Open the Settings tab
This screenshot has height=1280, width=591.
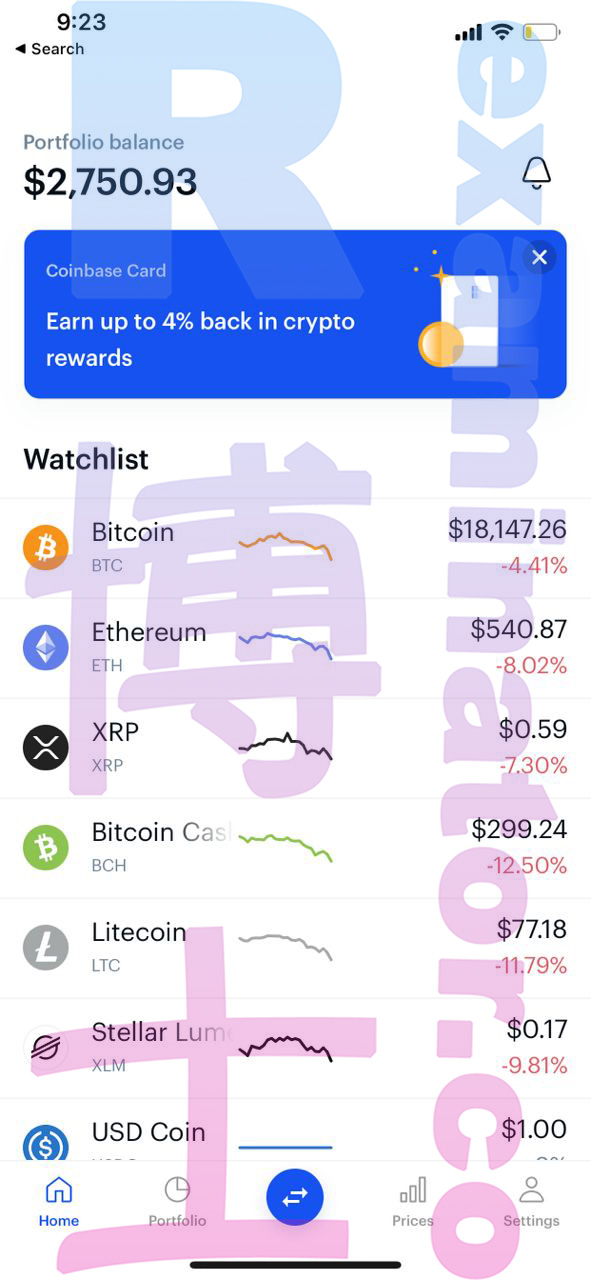click(531, 1202)
